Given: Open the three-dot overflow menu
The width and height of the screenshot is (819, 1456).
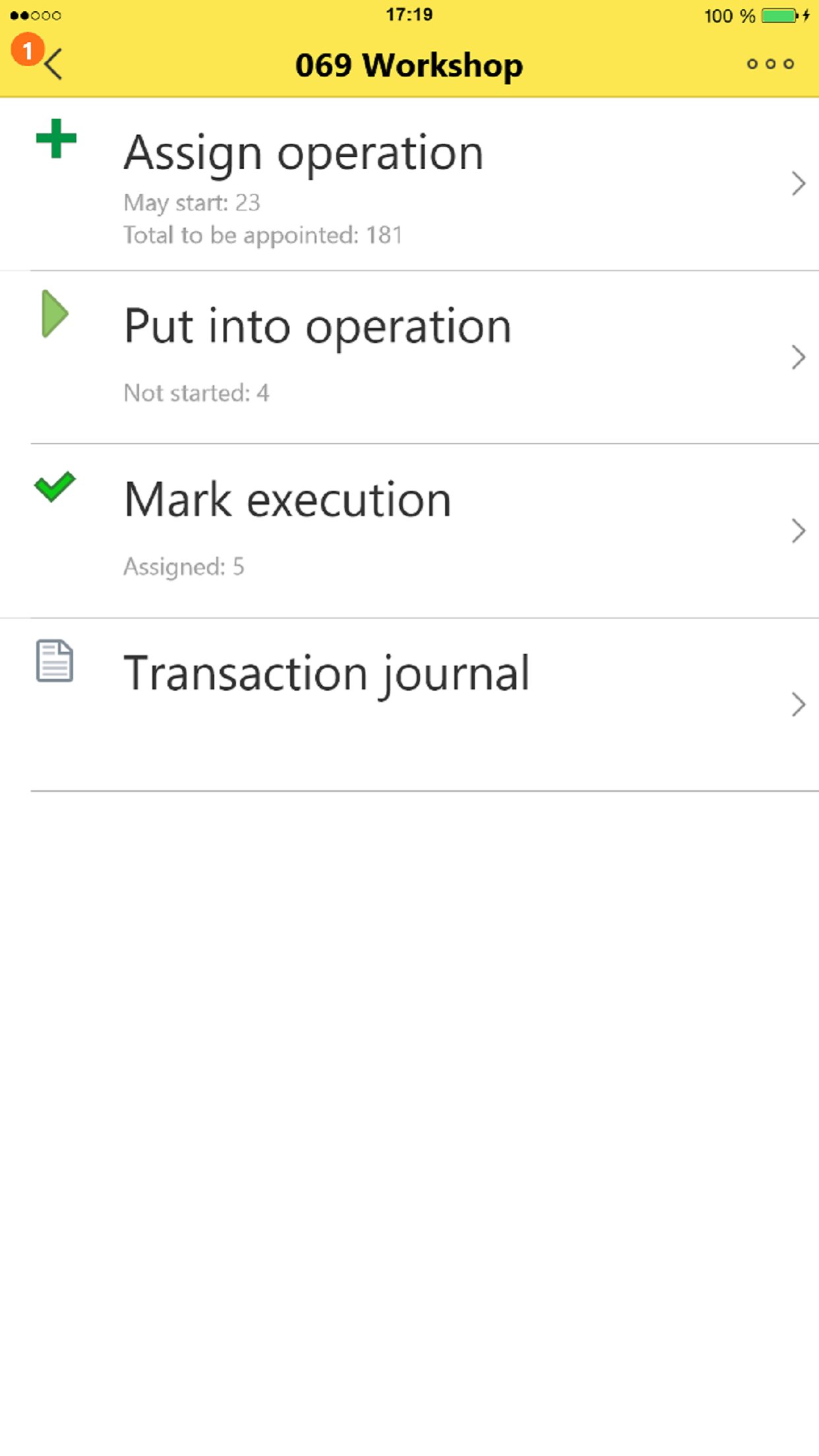Looking at the screenshot, I should 770,65.
